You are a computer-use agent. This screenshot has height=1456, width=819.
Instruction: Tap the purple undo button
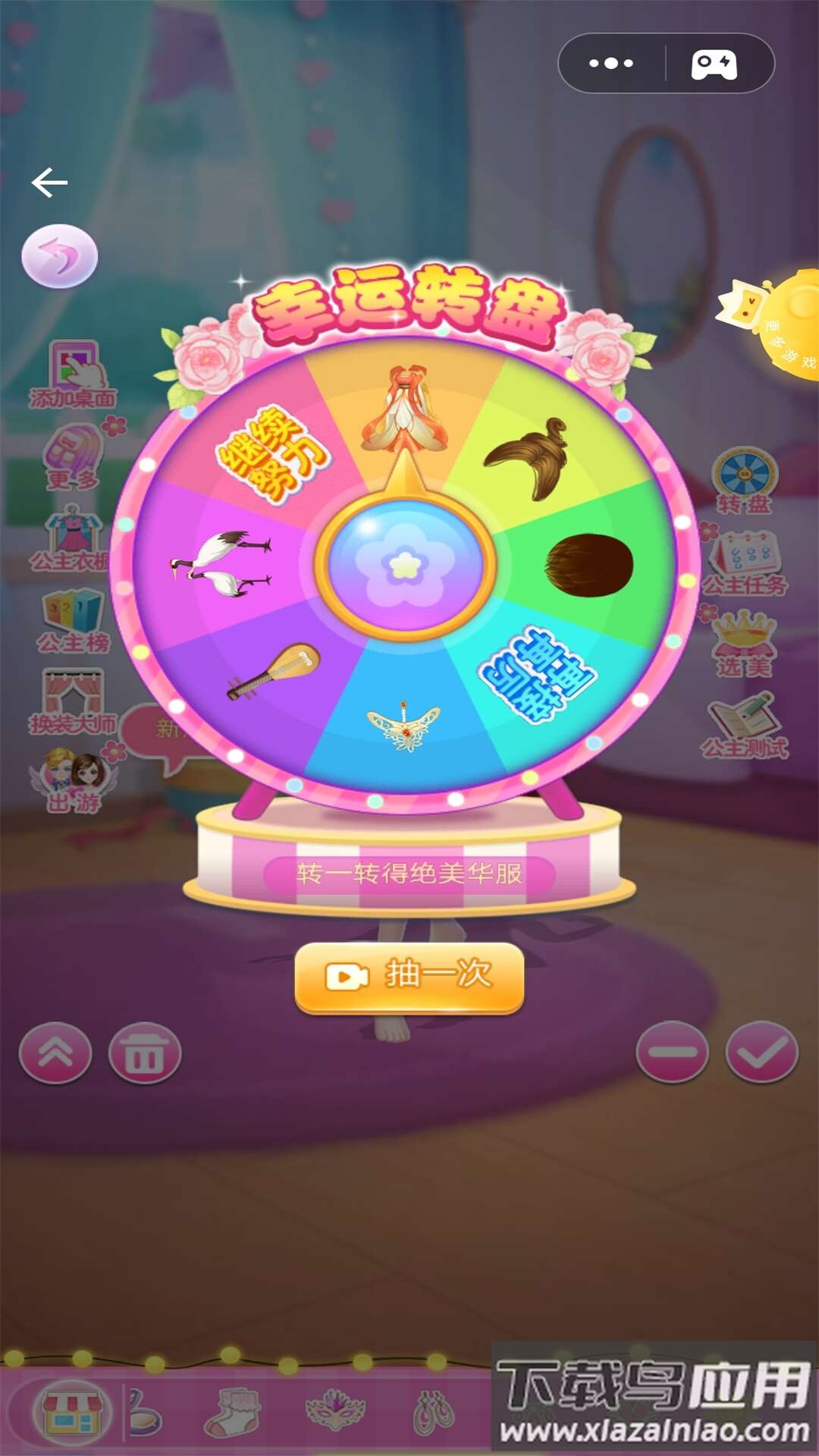click(59, 256)
